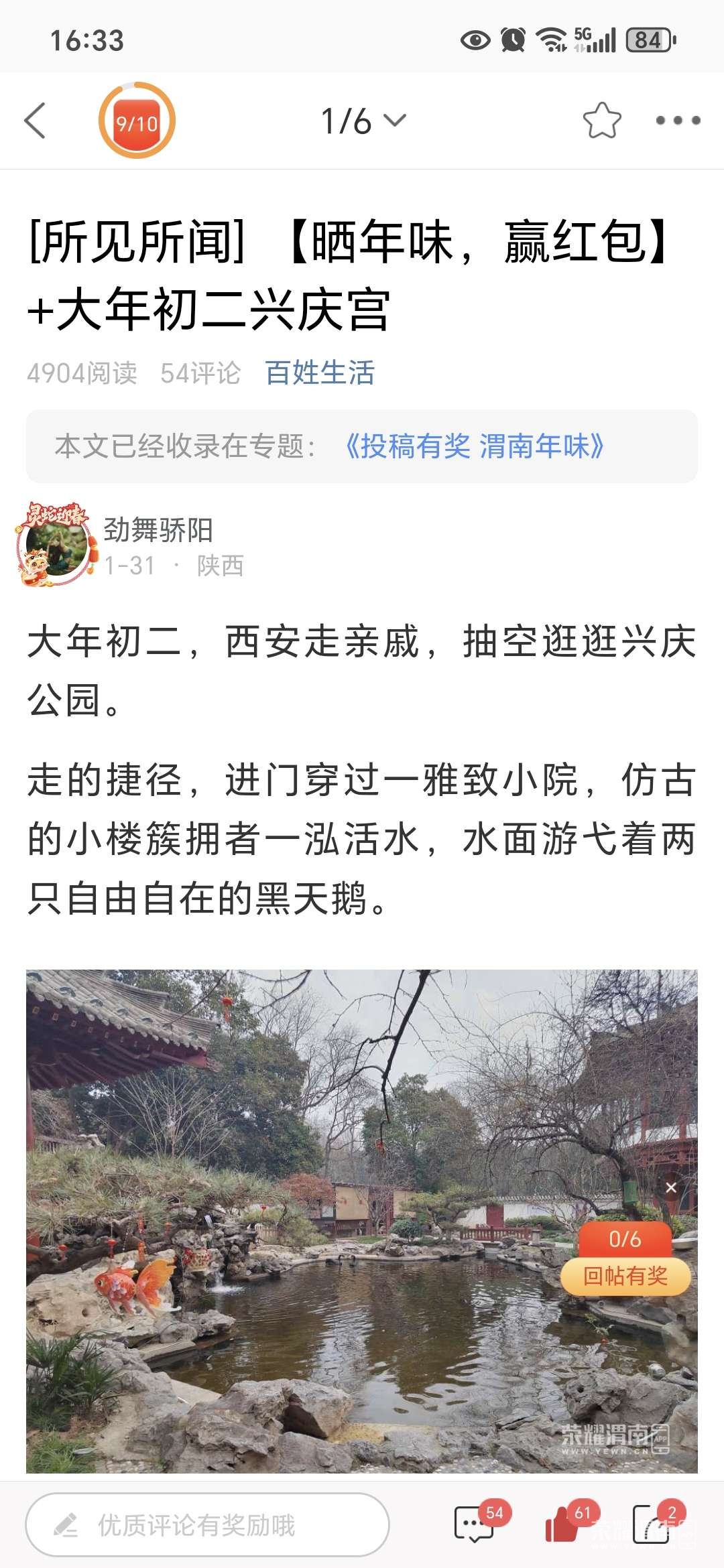
Task: Open the 百姓生活 board link
Action: pyautogui.click(x=320, y=373)
